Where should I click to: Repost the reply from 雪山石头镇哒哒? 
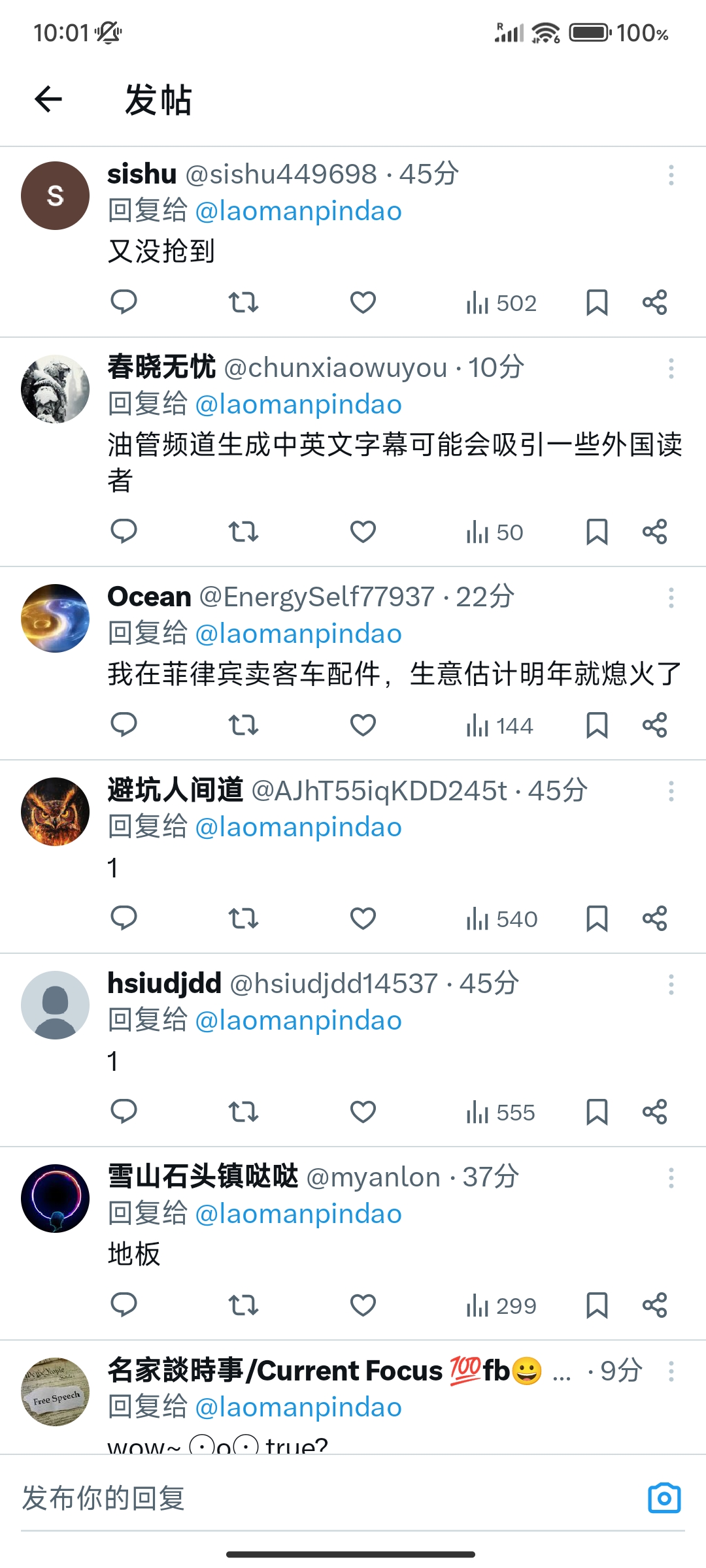243,1305
